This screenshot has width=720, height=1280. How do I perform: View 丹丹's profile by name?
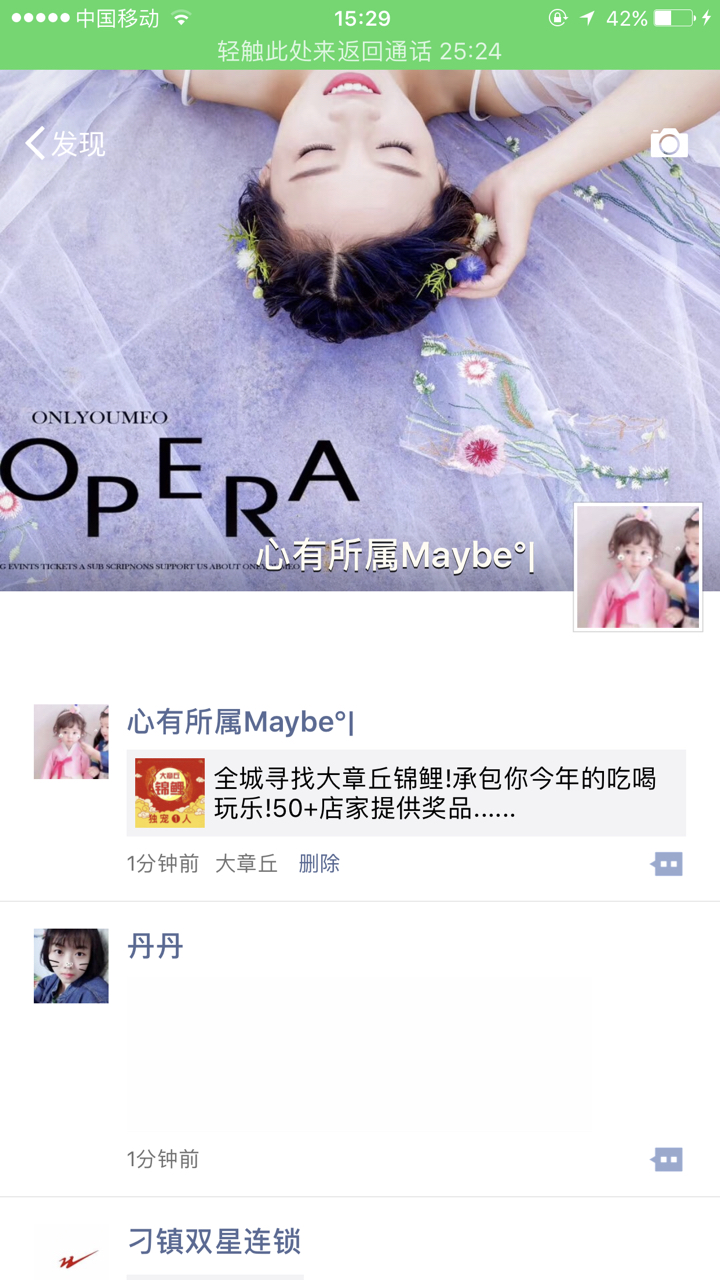156,946
